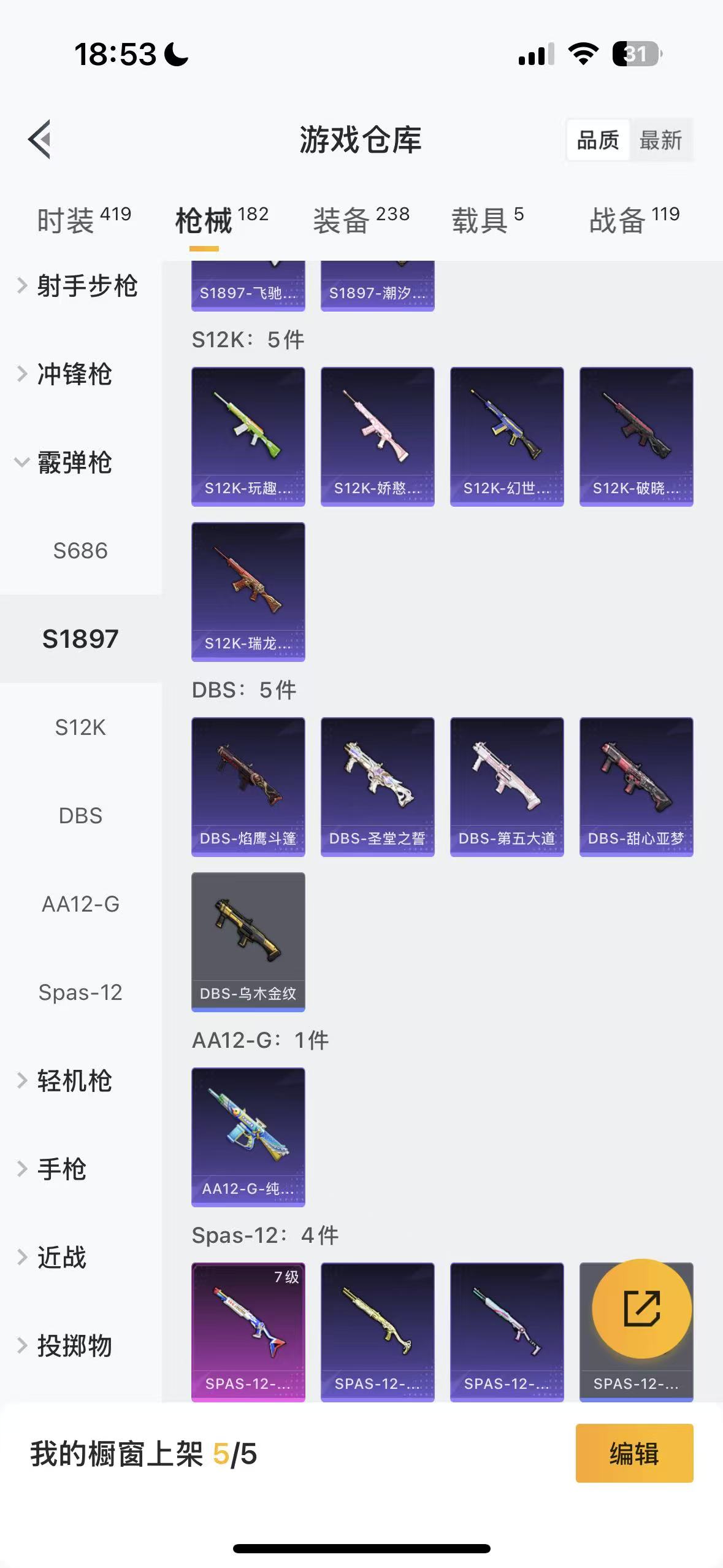The height and width of the screenshot is (1568, 723).
Task: Open the DBS-乌木金纹 skin tile
Action: pyautogui.click(x=248, y=942)
